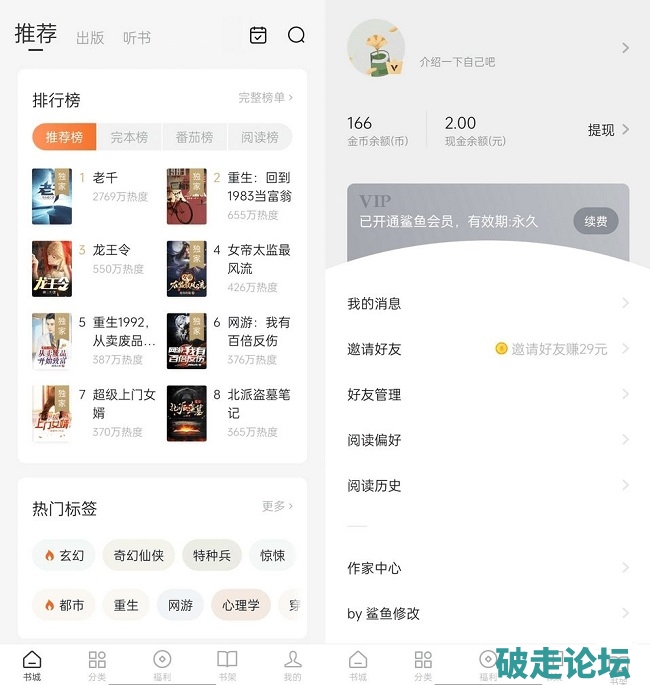
Task: Open the search icon in the top bar
Action: coord(296,35)
